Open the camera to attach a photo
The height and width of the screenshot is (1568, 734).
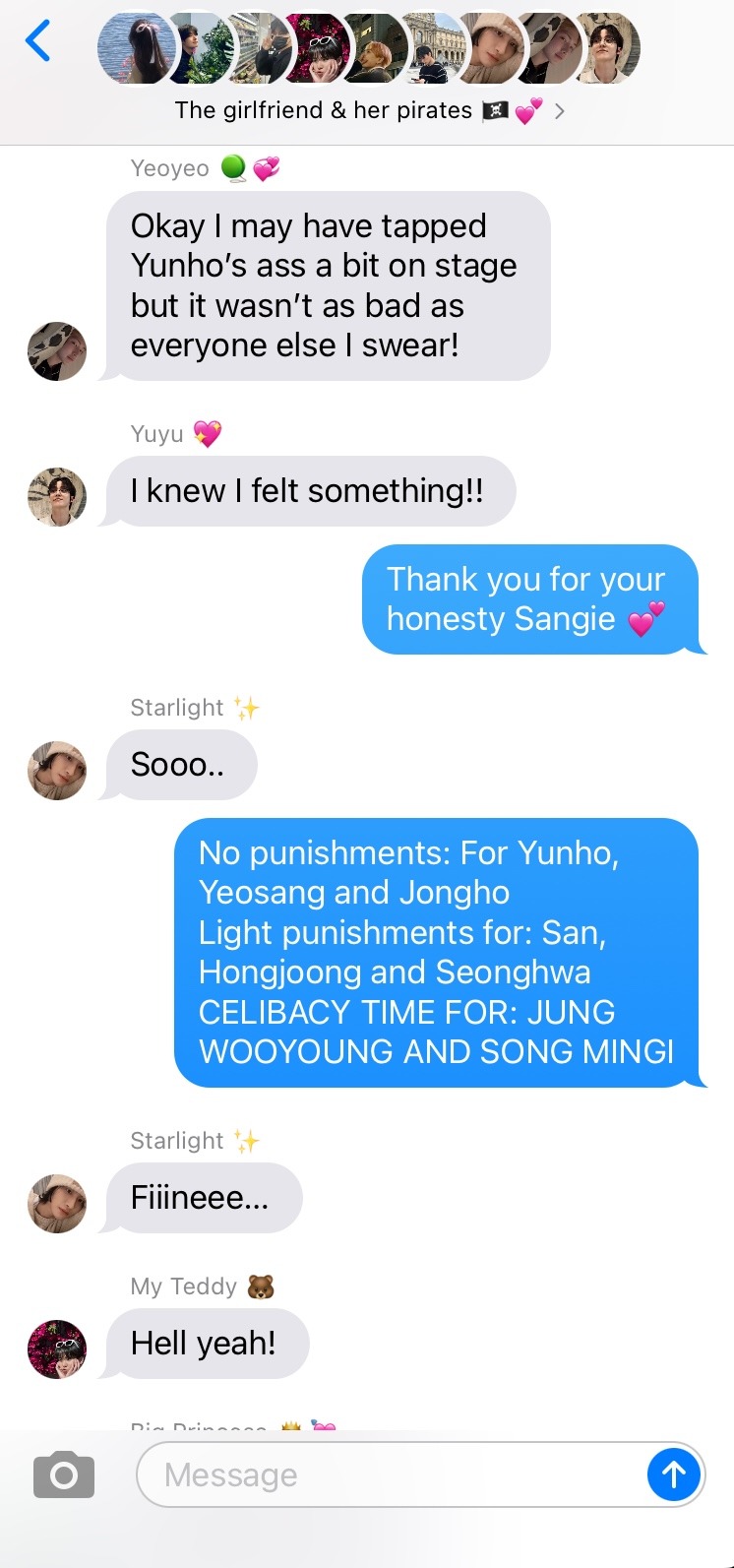[64, 1474]
